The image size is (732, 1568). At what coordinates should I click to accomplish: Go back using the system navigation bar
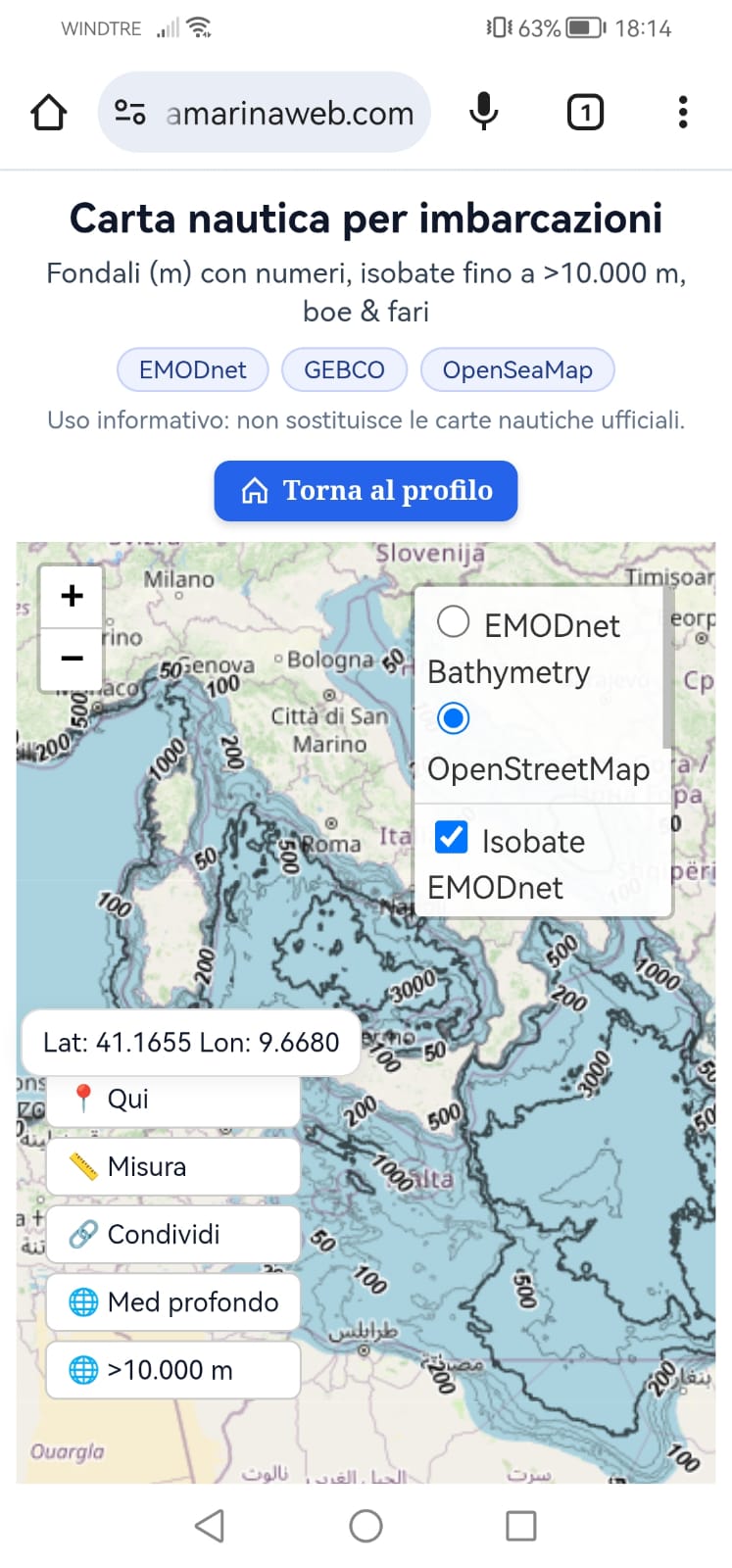tap(210, 1525)
